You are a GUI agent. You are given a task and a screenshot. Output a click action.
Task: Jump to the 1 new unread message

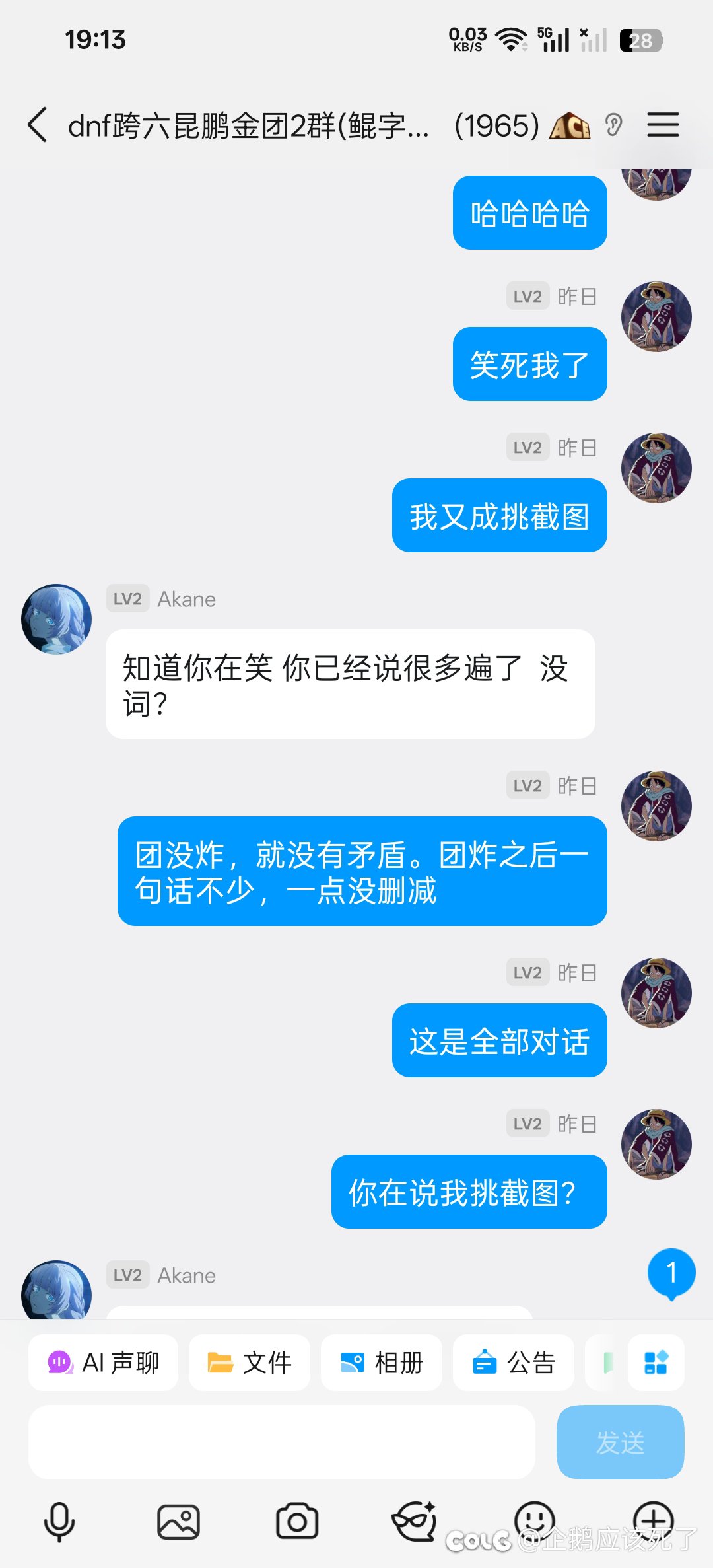671,1273
